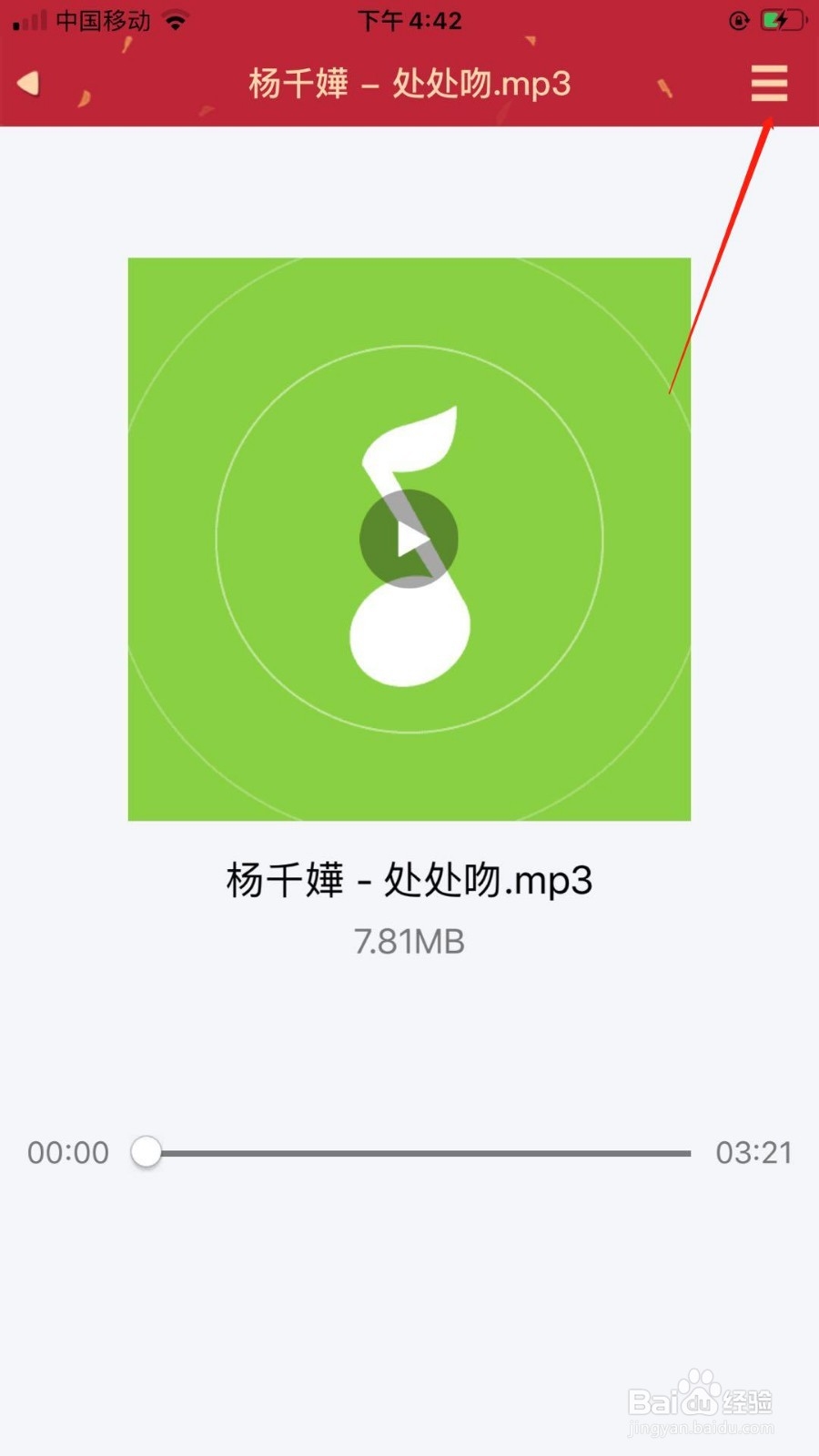Tap the center of the album thumbnail
Screen dimensions: 819x1456
[x=409, y=538]
